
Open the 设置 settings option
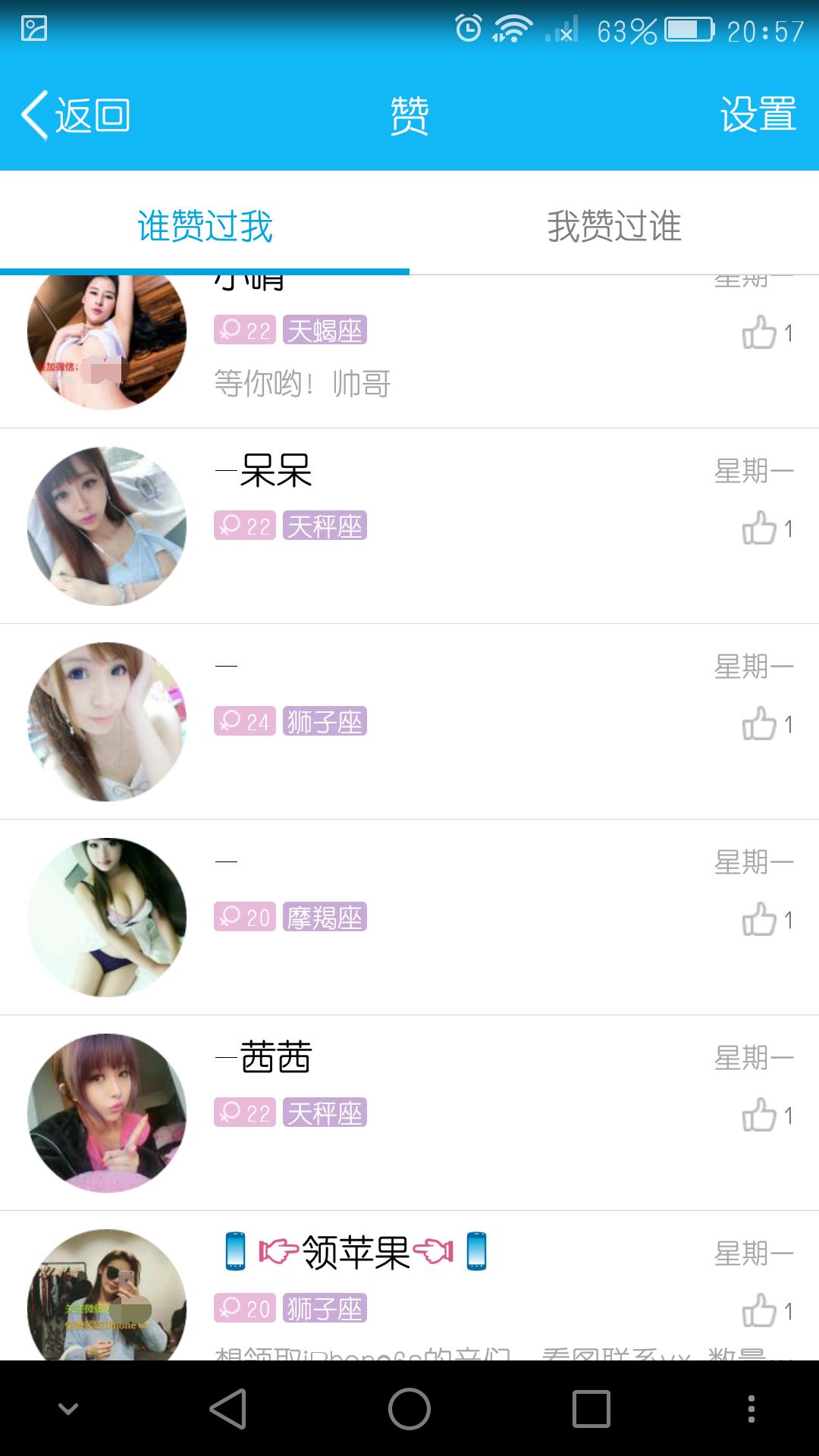[757, 115]
